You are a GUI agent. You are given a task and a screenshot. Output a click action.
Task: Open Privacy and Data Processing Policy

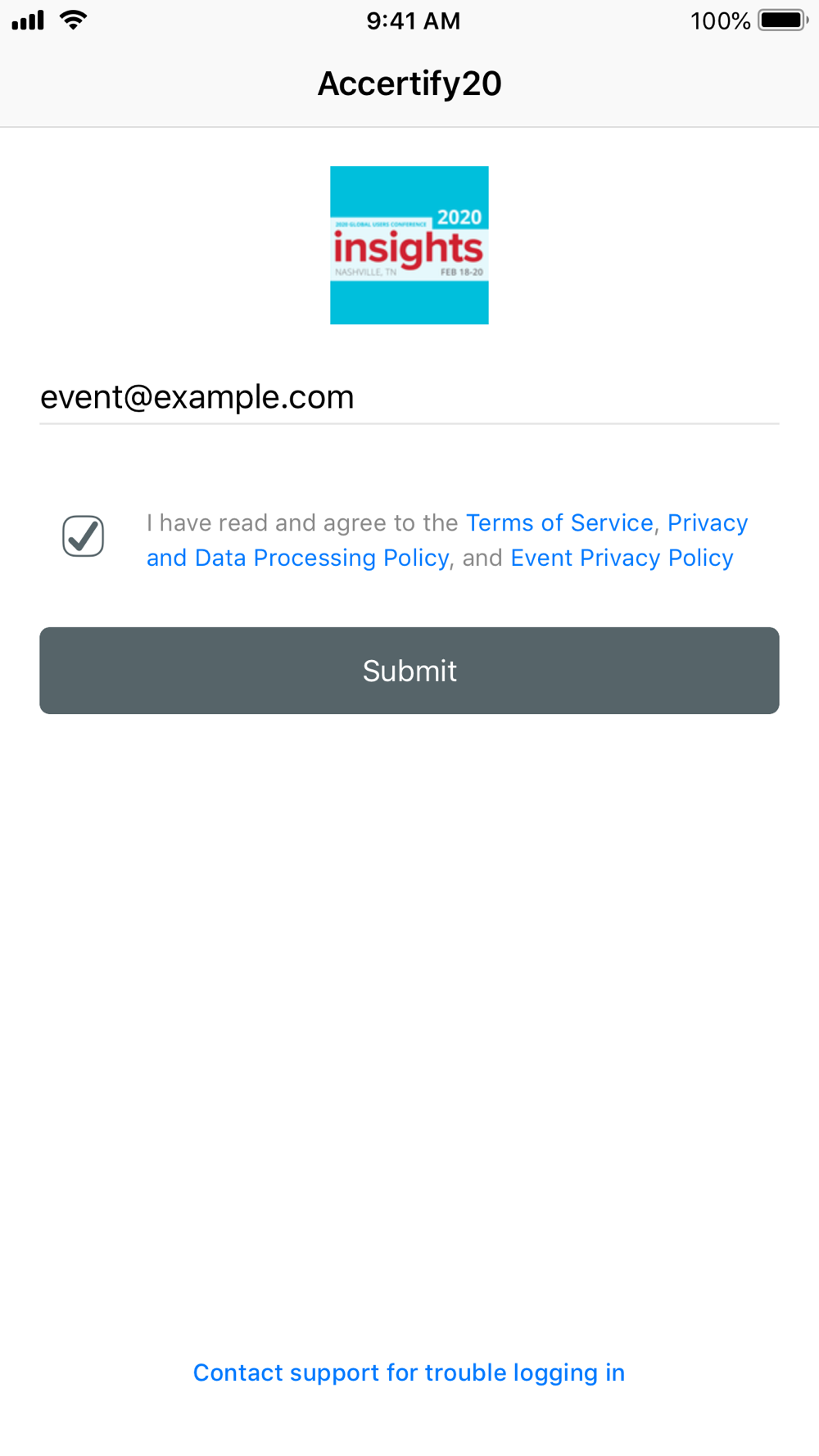pos(298,558)
